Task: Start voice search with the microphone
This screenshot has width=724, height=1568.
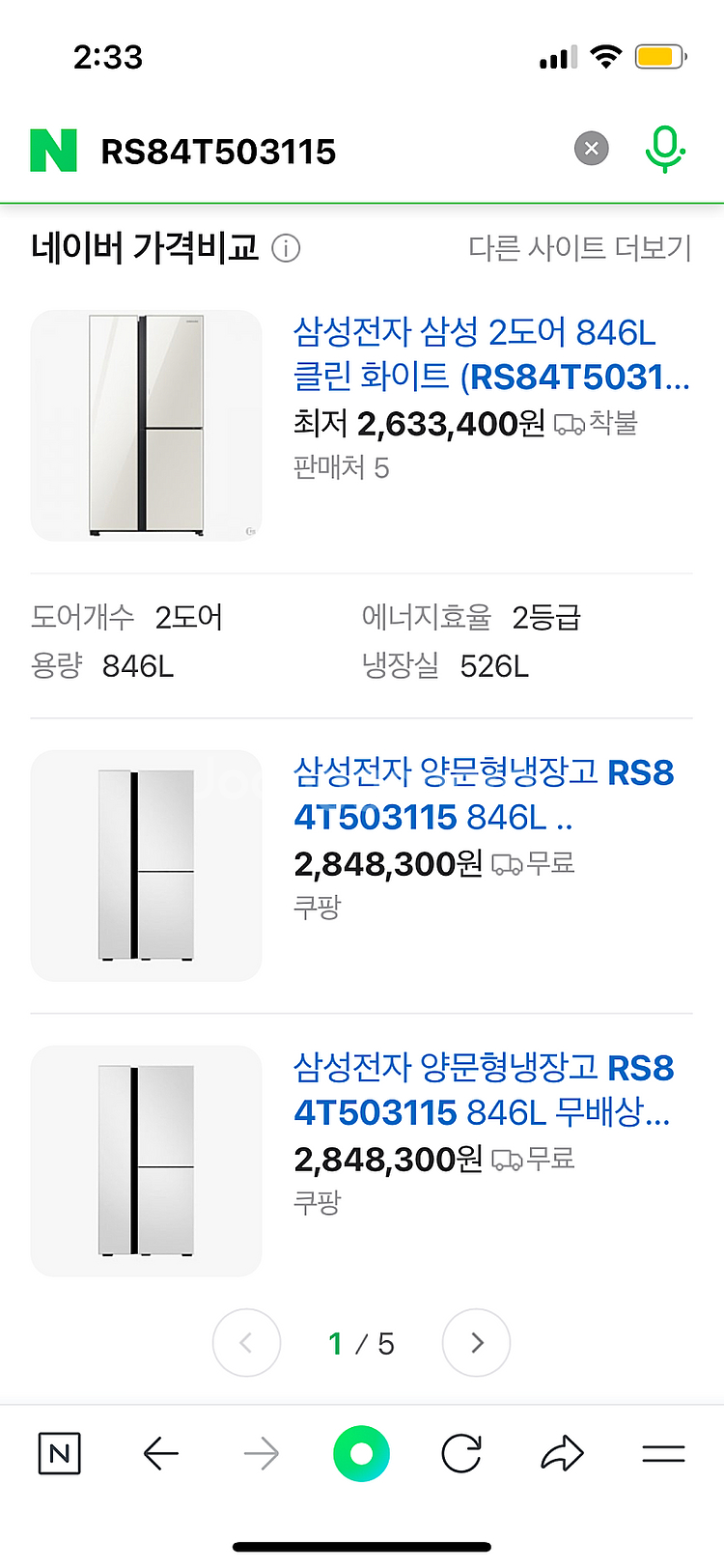Action: (664, 150)
